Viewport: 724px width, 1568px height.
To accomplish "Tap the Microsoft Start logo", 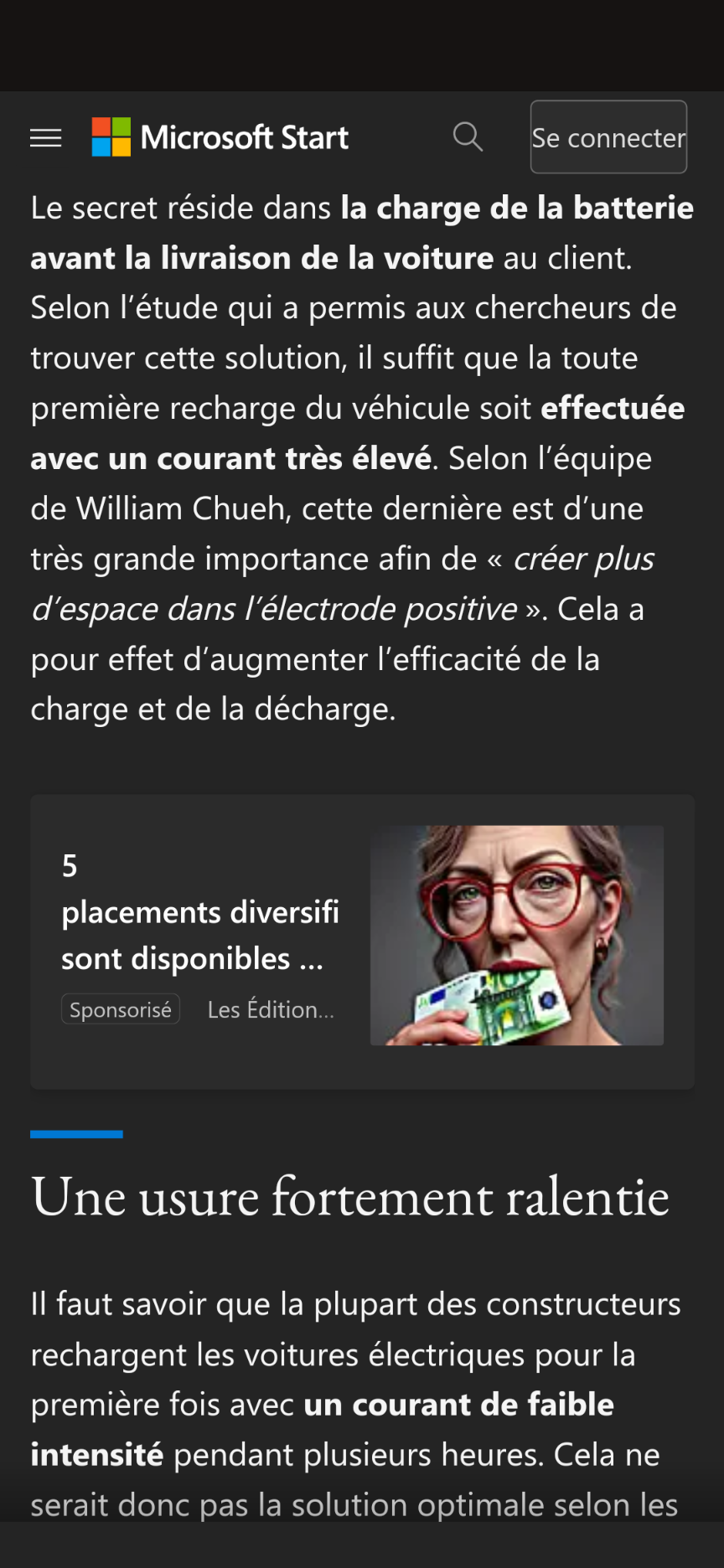I will click(220, 137).
